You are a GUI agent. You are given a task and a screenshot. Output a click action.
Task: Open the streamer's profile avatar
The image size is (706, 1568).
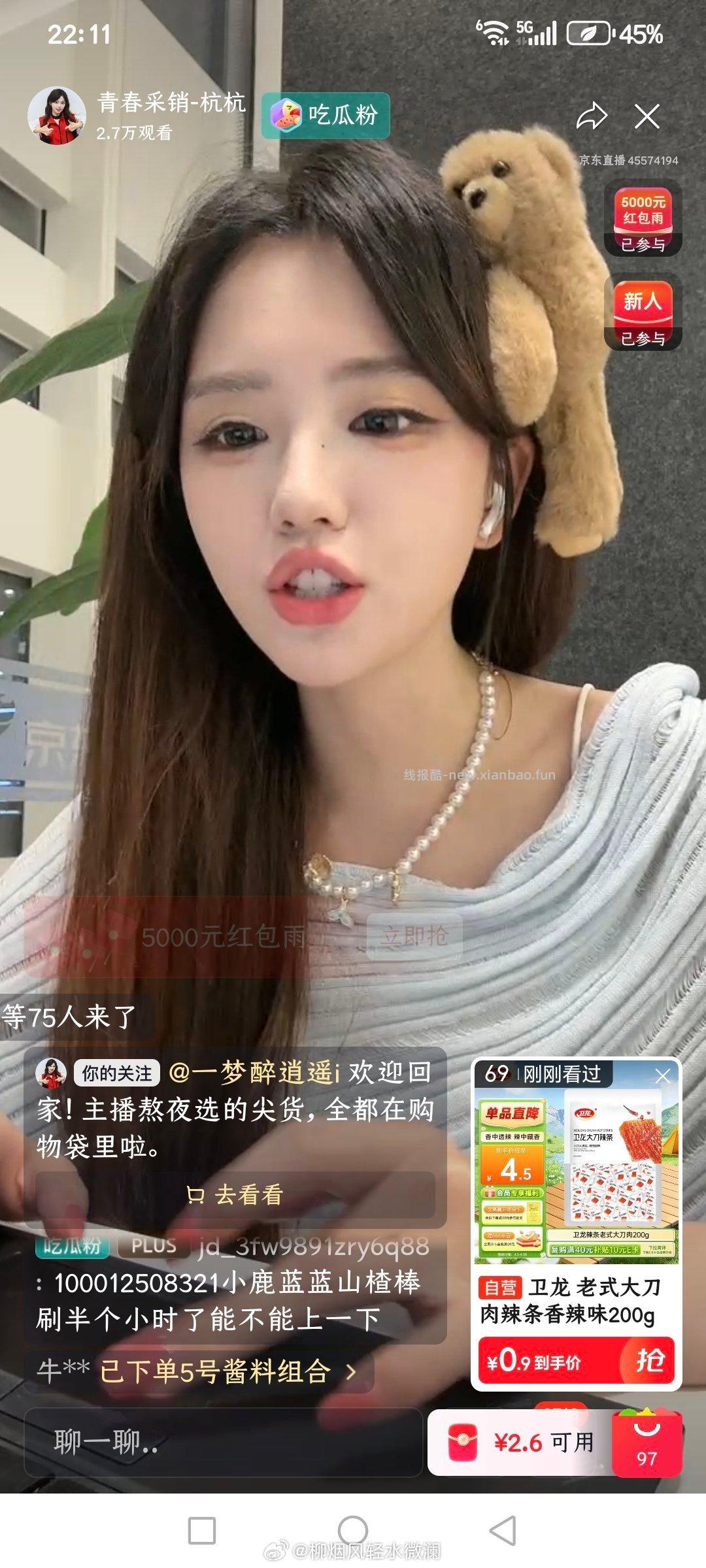tap(56, 116)
